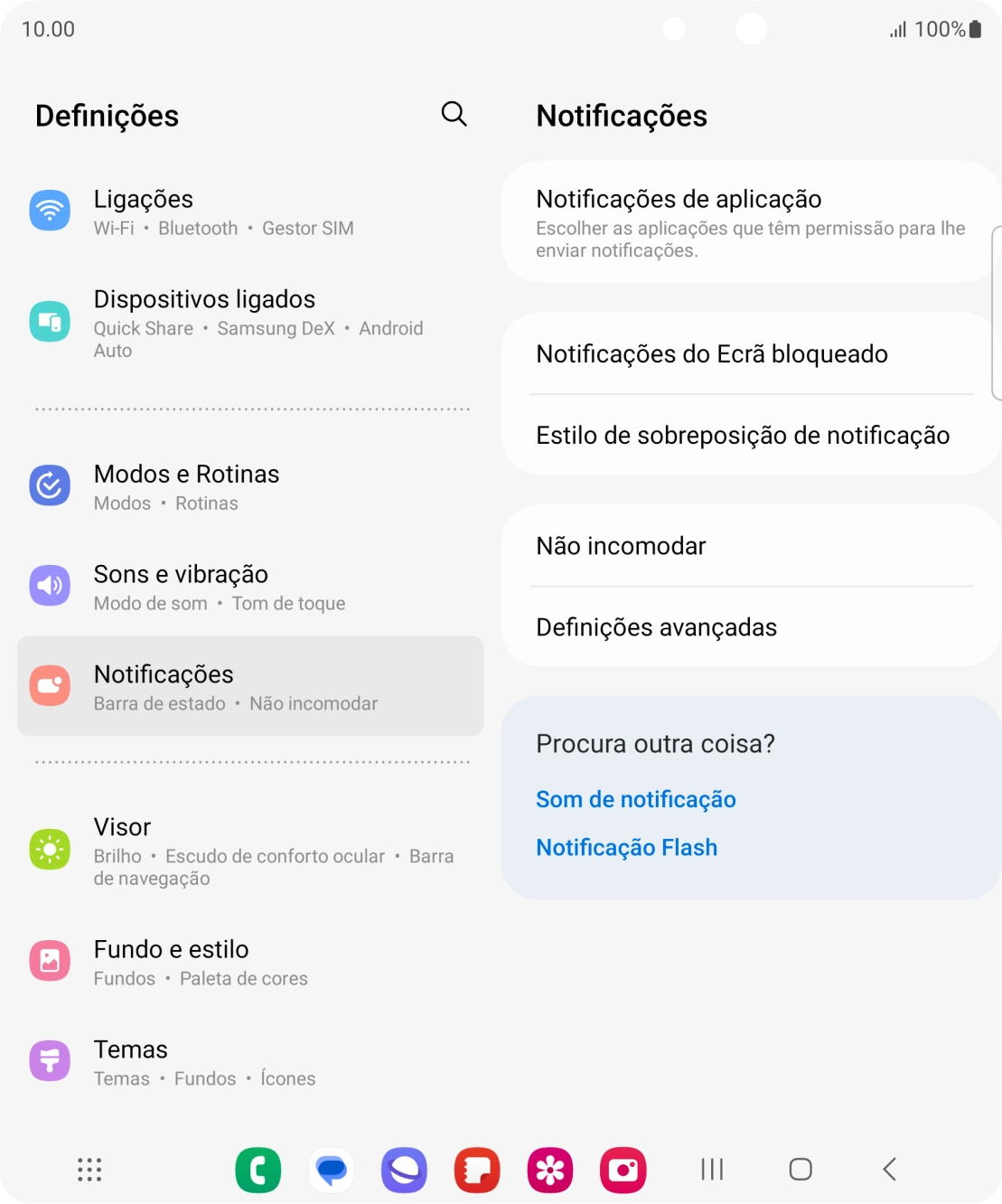
Task: Open Notificação Flash settings
Action: coord(626,847)
